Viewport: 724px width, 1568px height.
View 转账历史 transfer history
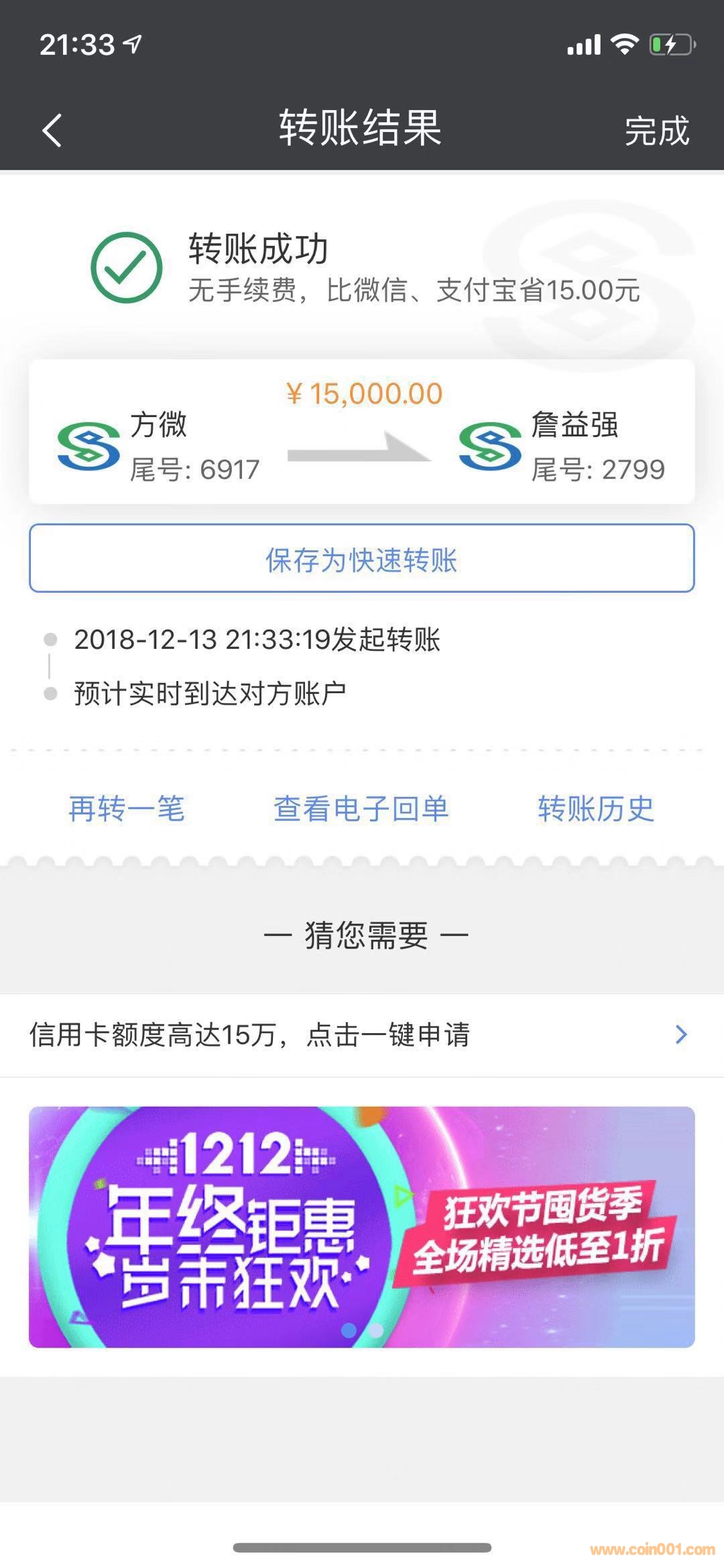(595, 808)
